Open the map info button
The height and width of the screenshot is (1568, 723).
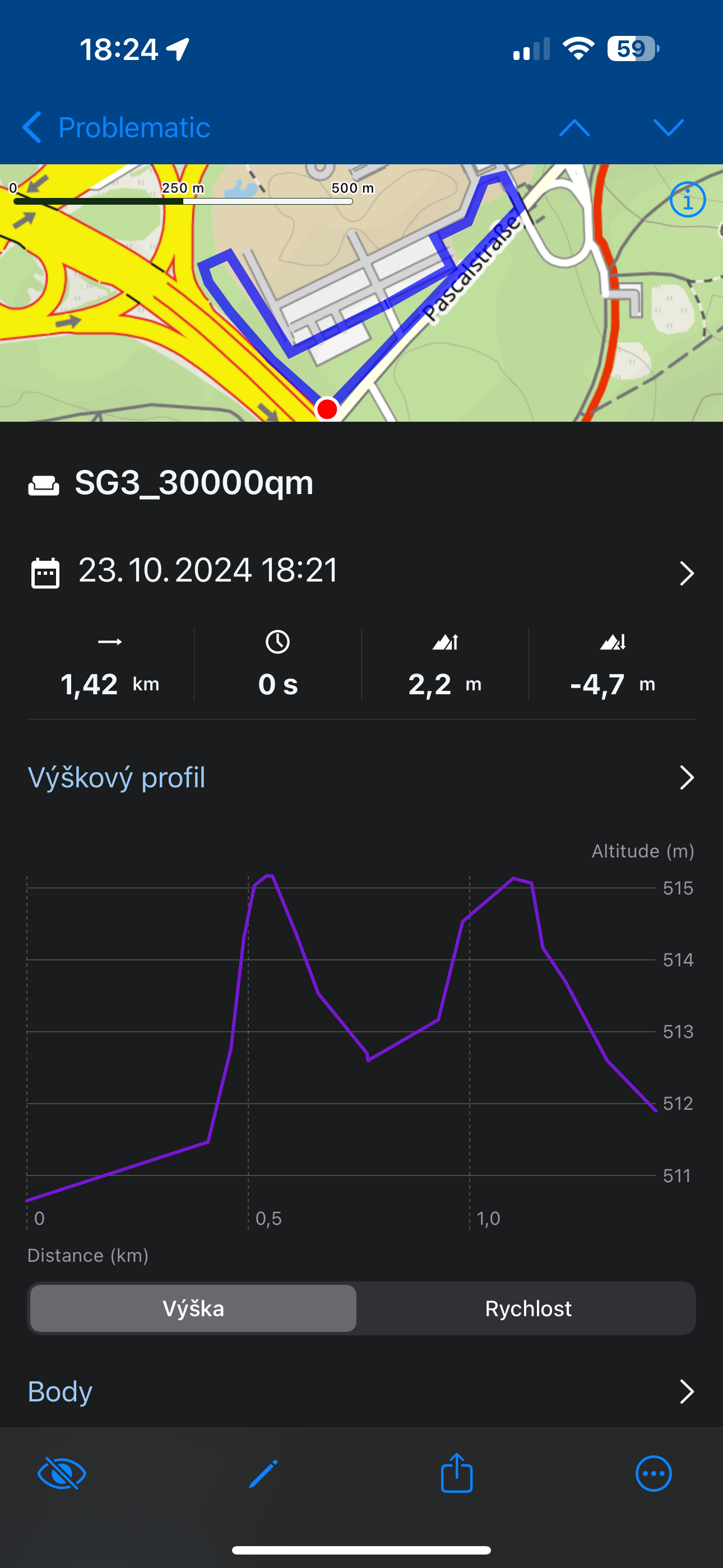[687, 200]
